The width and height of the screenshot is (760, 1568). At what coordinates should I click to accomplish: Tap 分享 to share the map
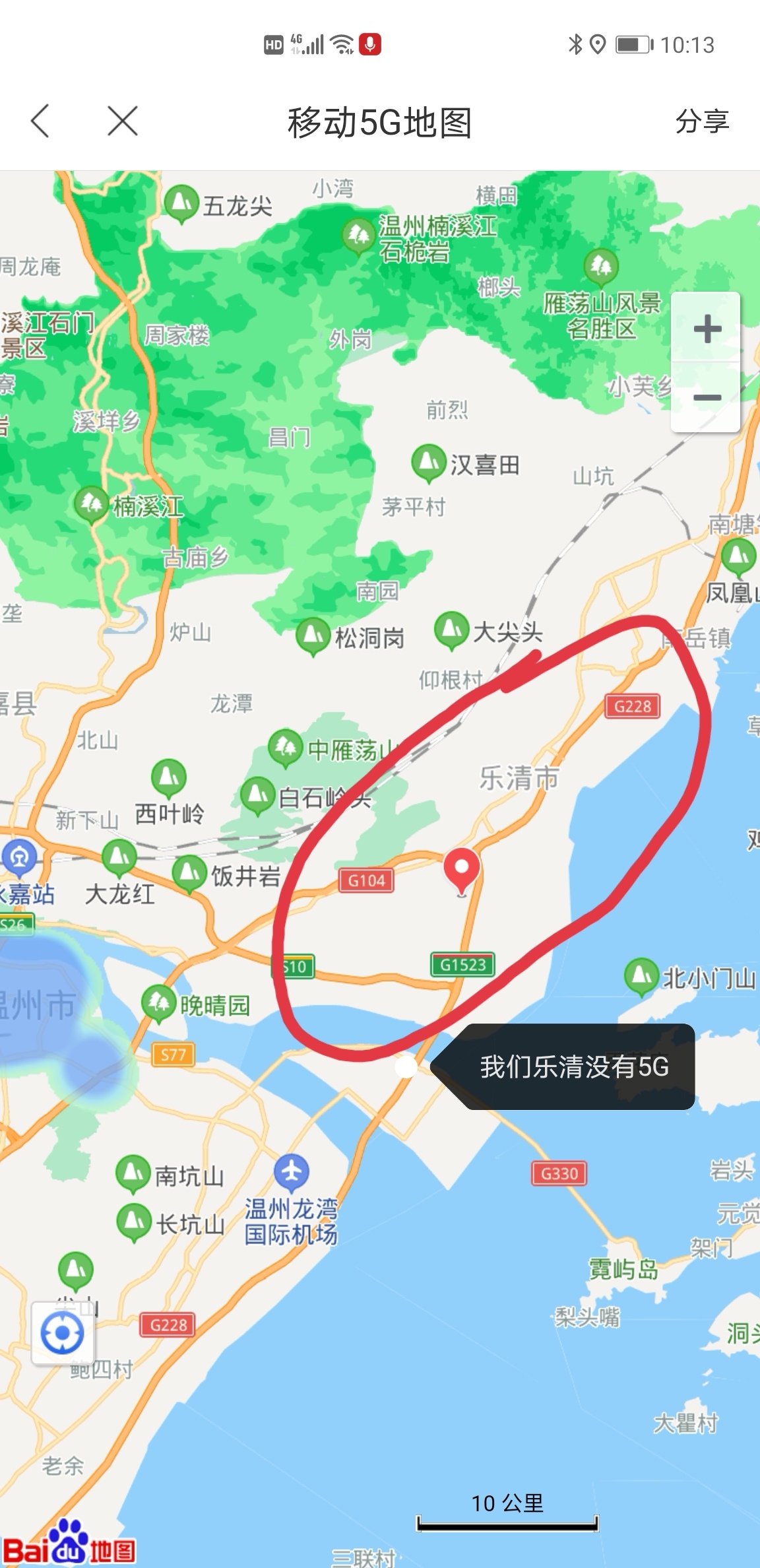pos(701,121)
